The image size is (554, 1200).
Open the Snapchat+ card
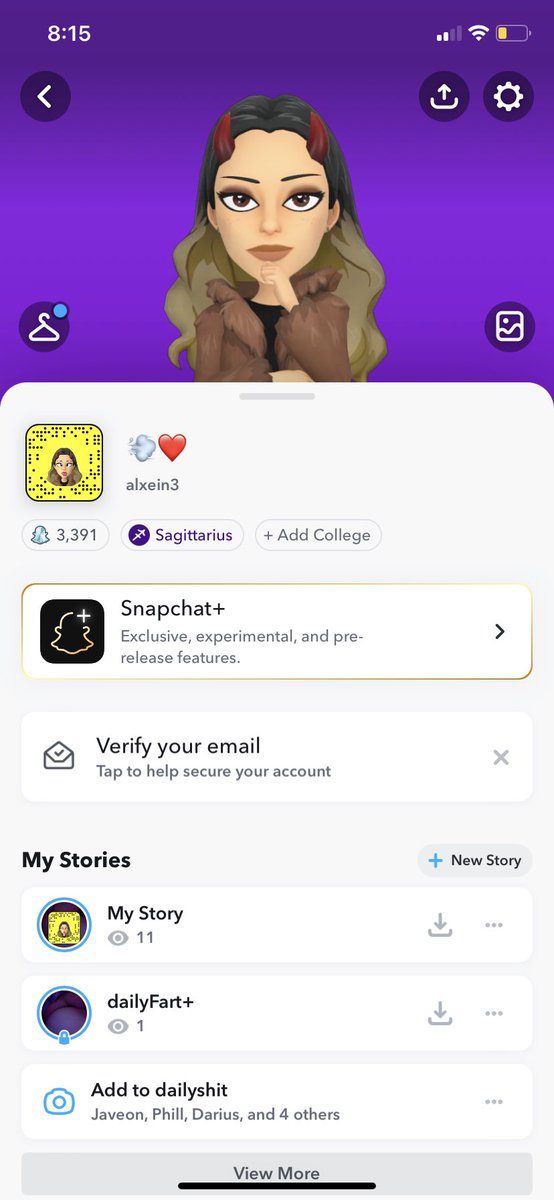point(277,632)
